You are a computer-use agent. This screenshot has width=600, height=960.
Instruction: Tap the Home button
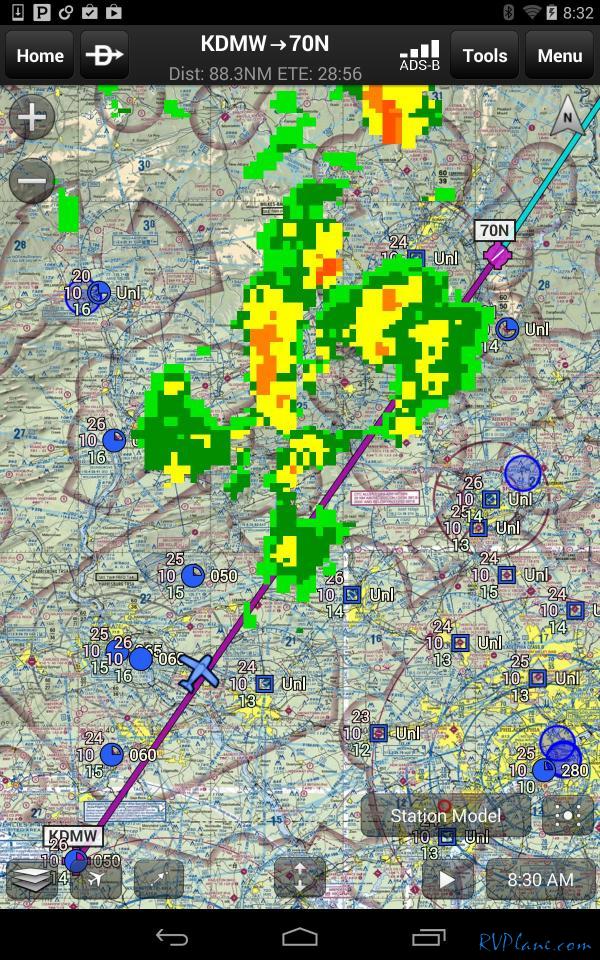tap(40, 56)
